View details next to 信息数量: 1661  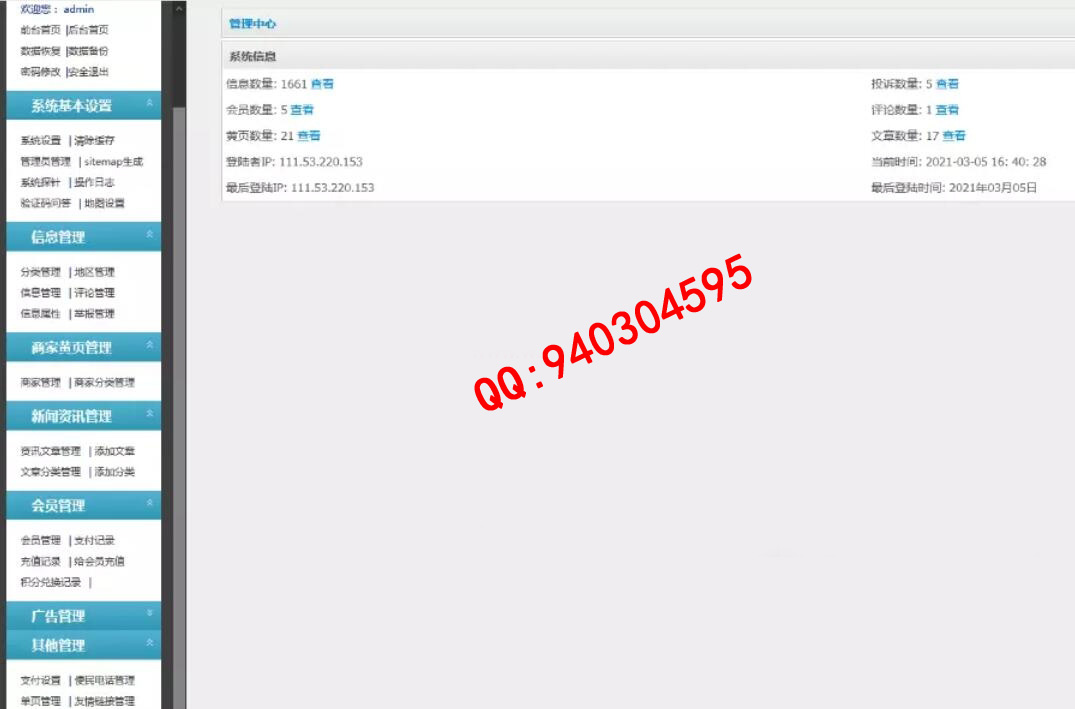[322, 84]
